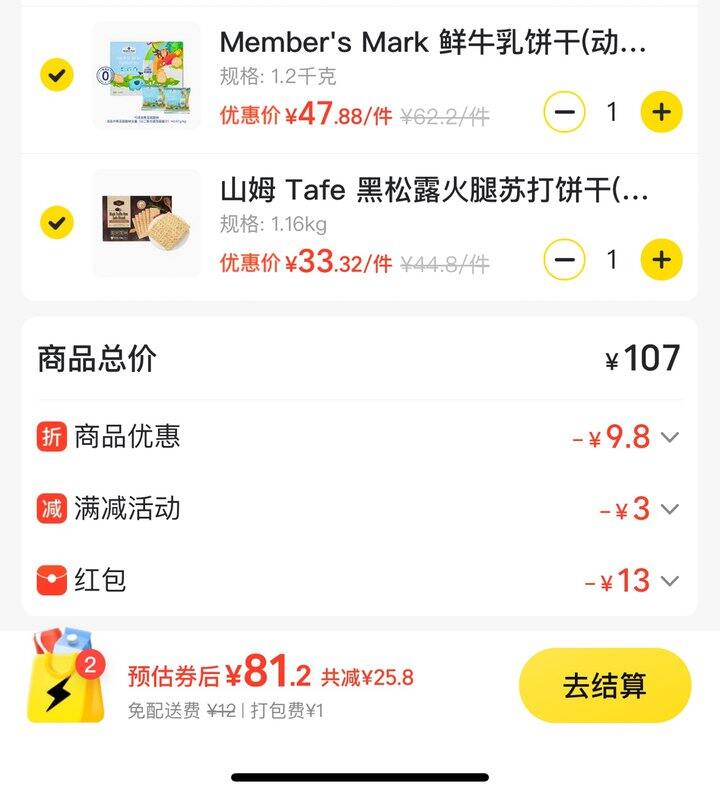Expand the 满减活动 details

tap(670, 509)
